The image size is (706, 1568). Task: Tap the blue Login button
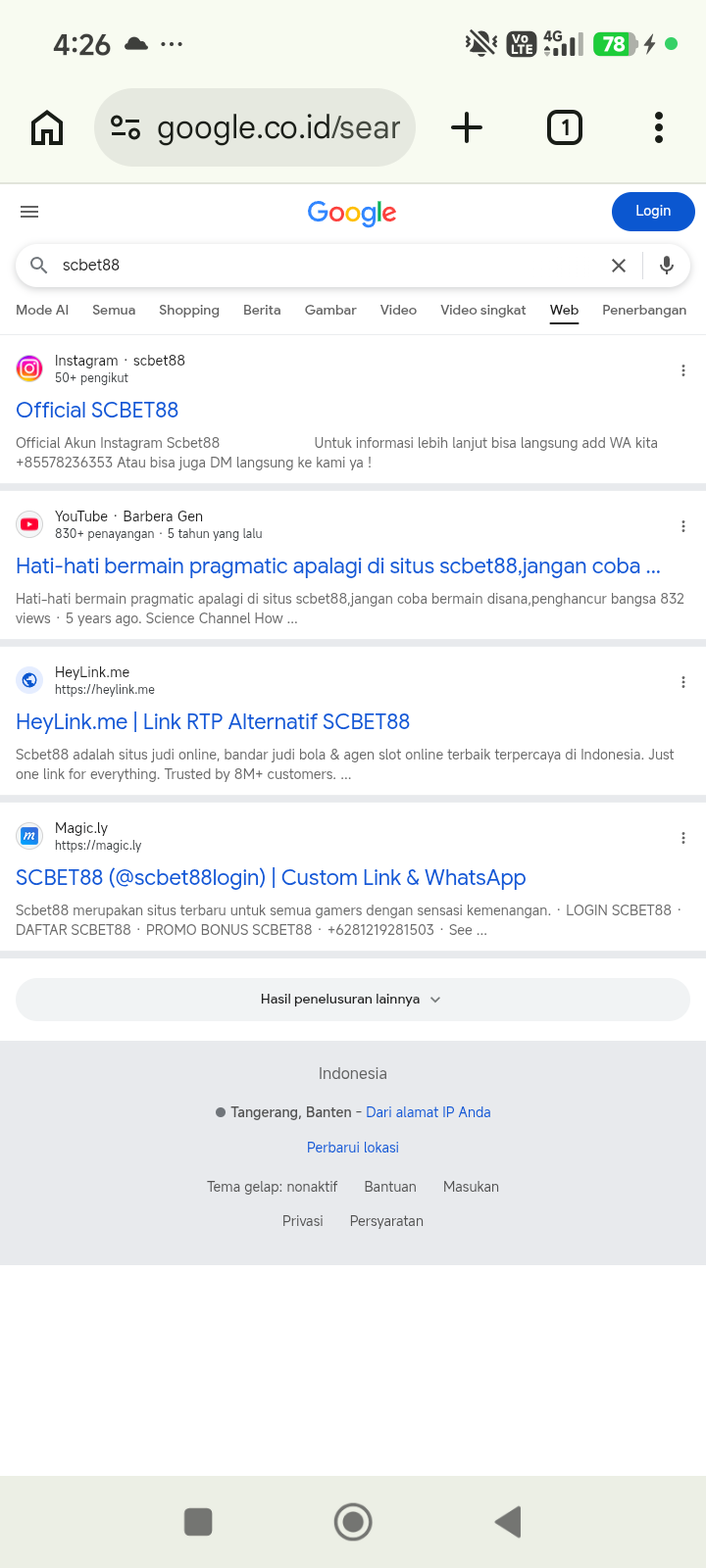(x=653, y=212)
